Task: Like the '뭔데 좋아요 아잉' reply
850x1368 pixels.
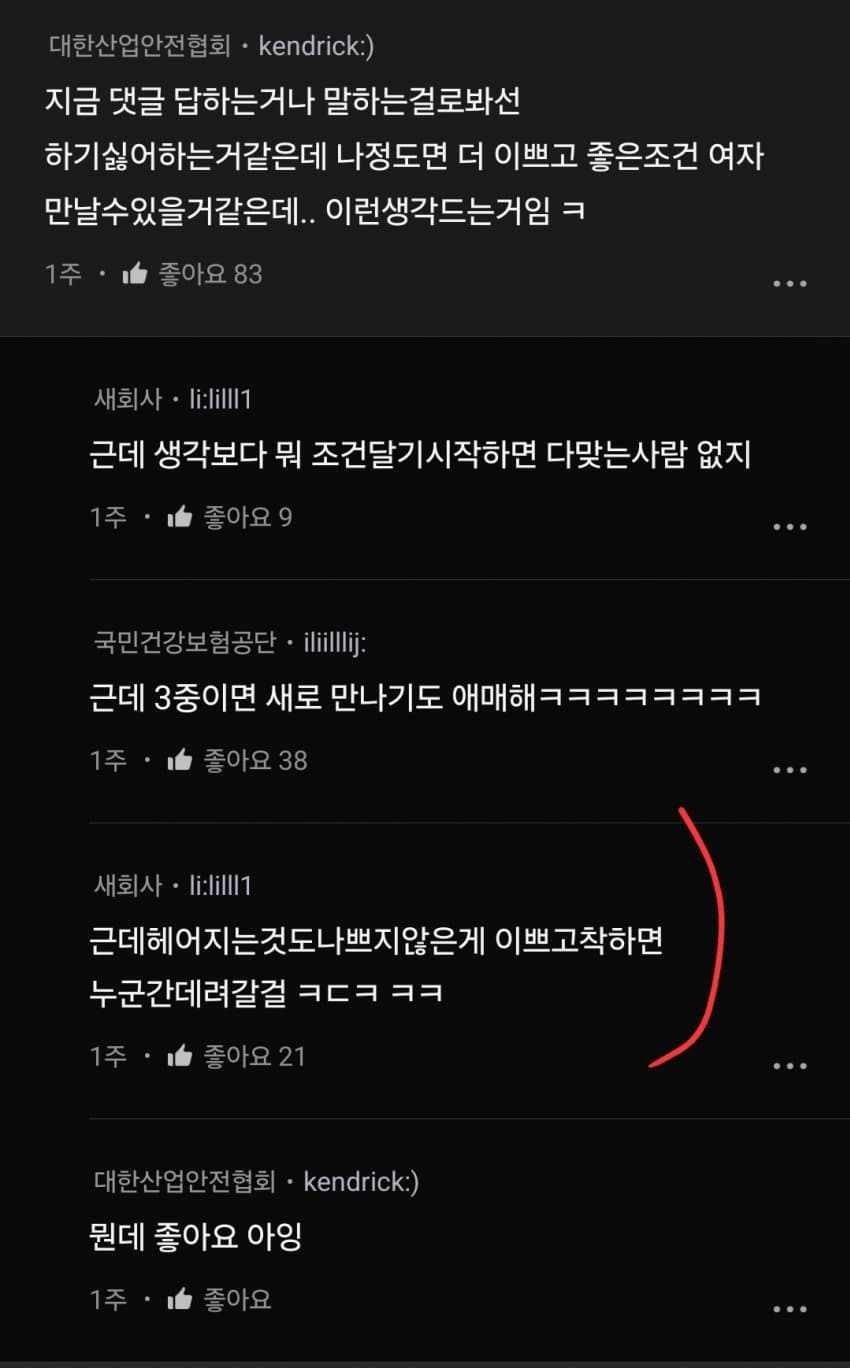Action: tap(180, 1300)
